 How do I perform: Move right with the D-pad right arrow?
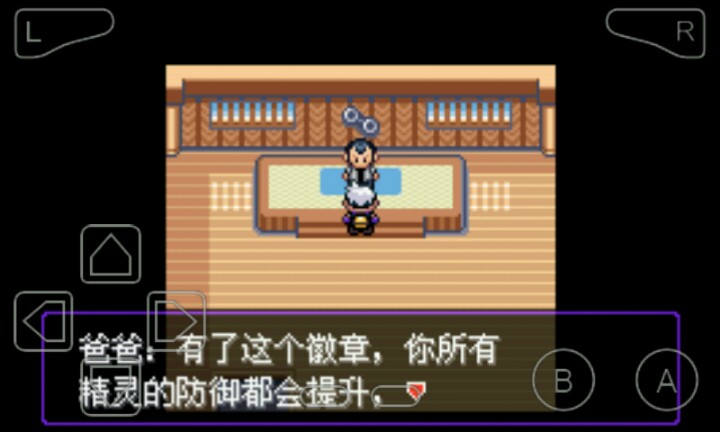tap(176, 321)
